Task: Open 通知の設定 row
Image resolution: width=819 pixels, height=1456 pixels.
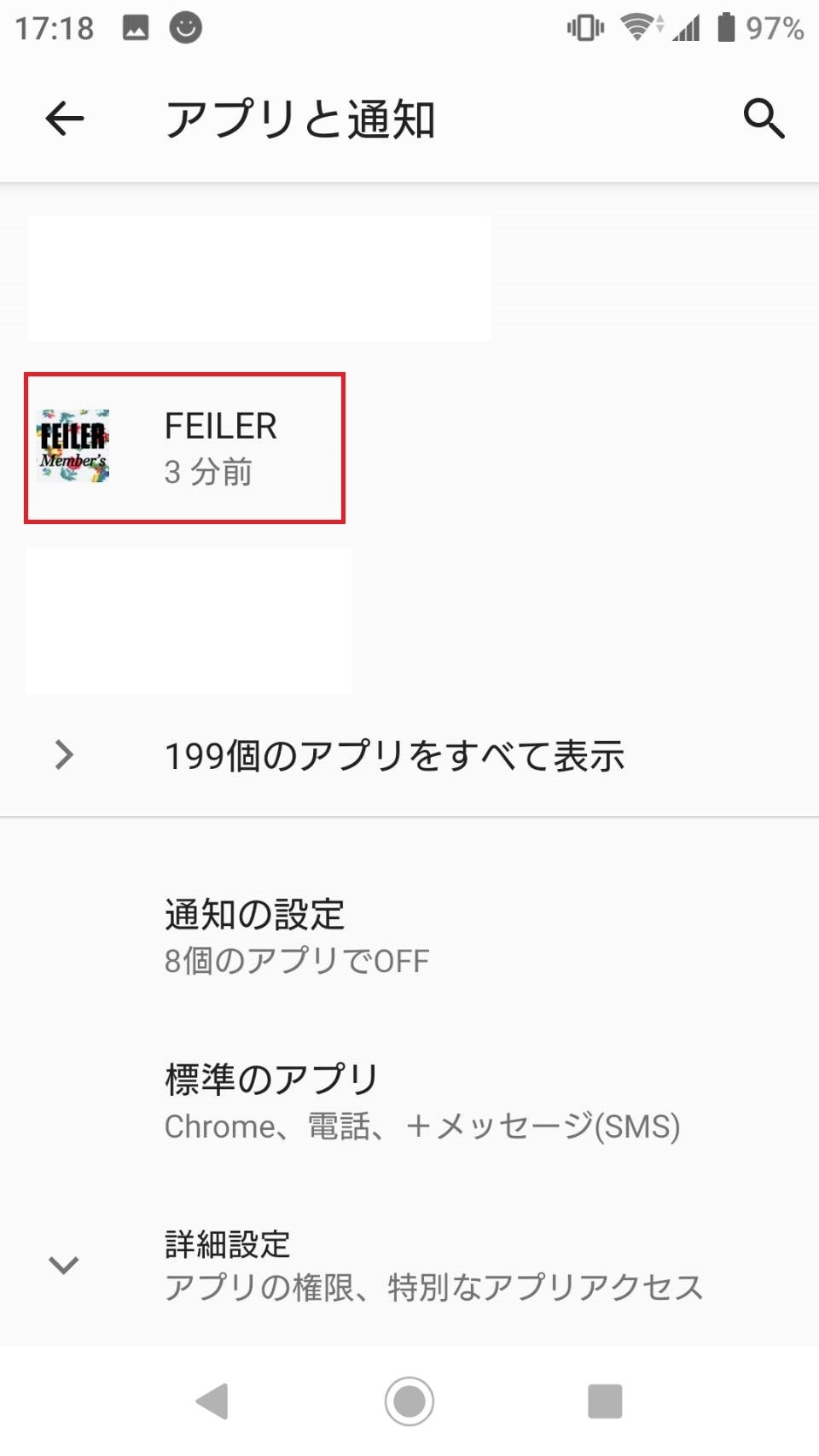Action: (x=409, y=936)
